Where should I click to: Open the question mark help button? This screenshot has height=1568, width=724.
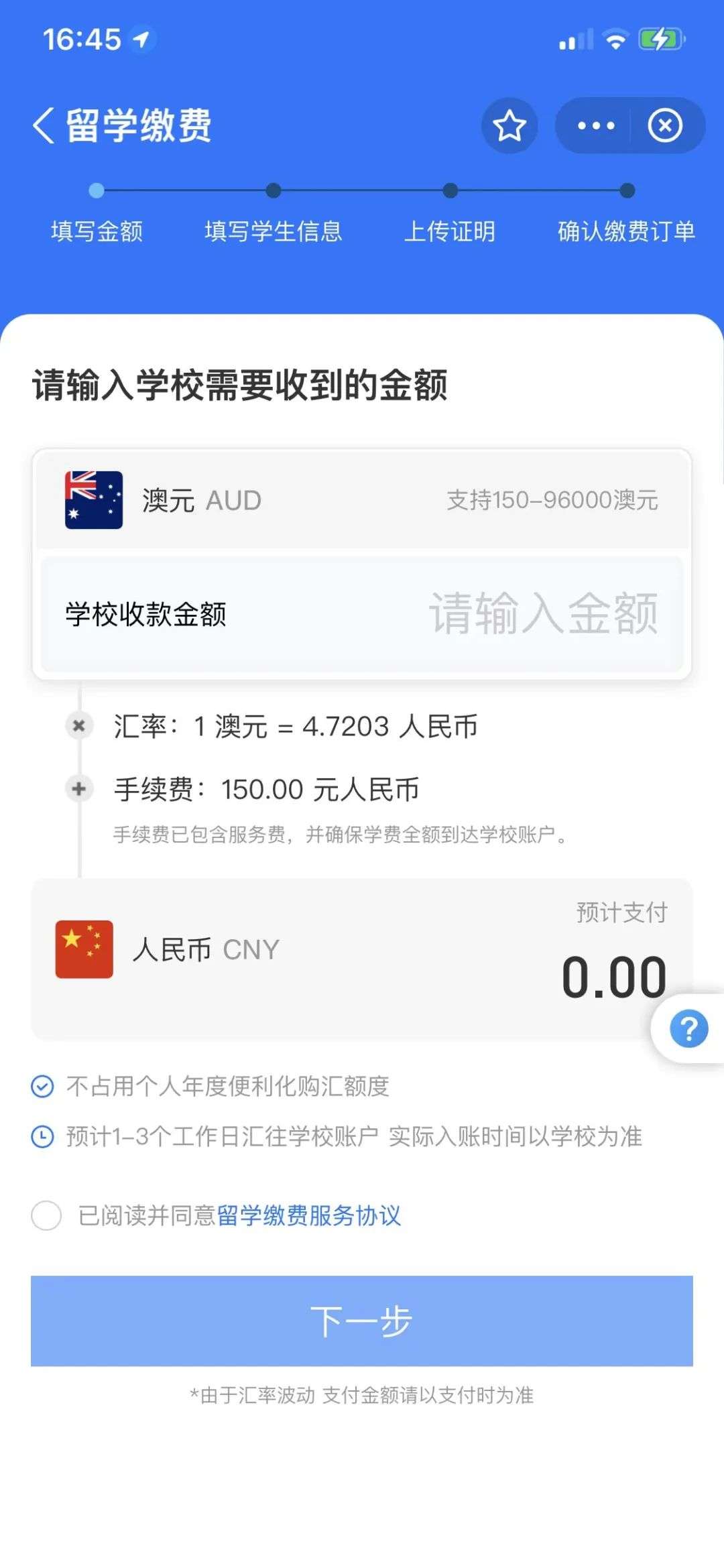(688, 1028)
